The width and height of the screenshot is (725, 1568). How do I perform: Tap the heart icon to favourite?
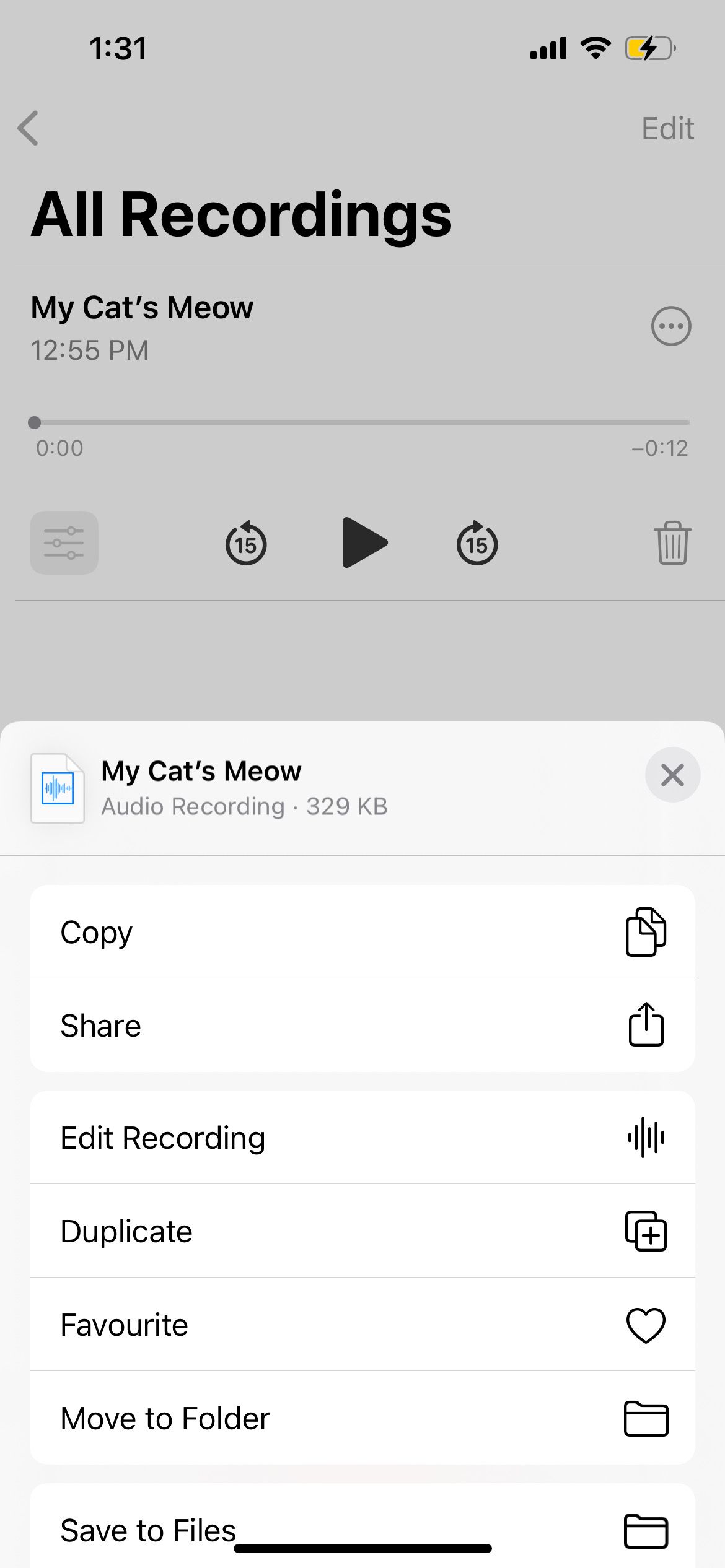point(645,1324)
